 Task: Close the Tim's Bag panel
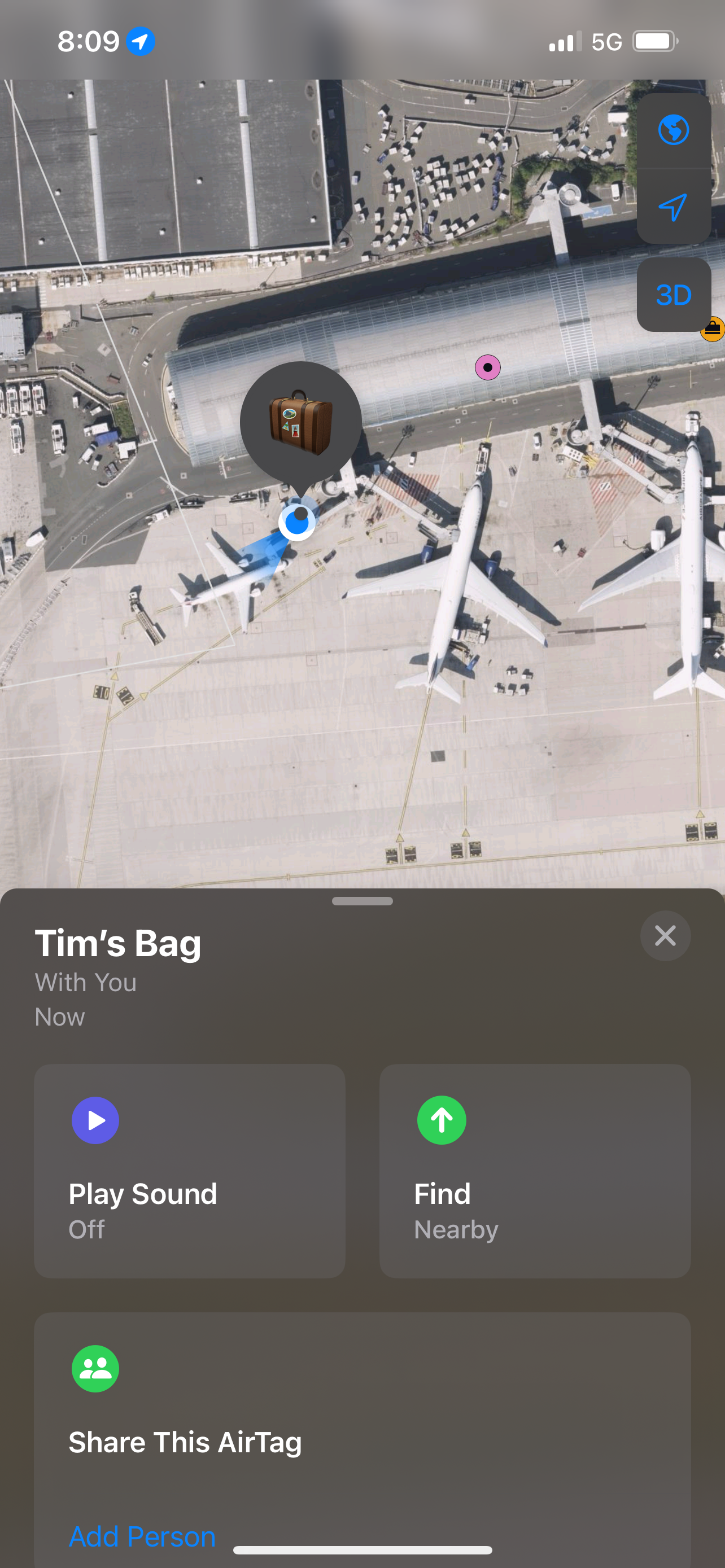click(665, 936)
